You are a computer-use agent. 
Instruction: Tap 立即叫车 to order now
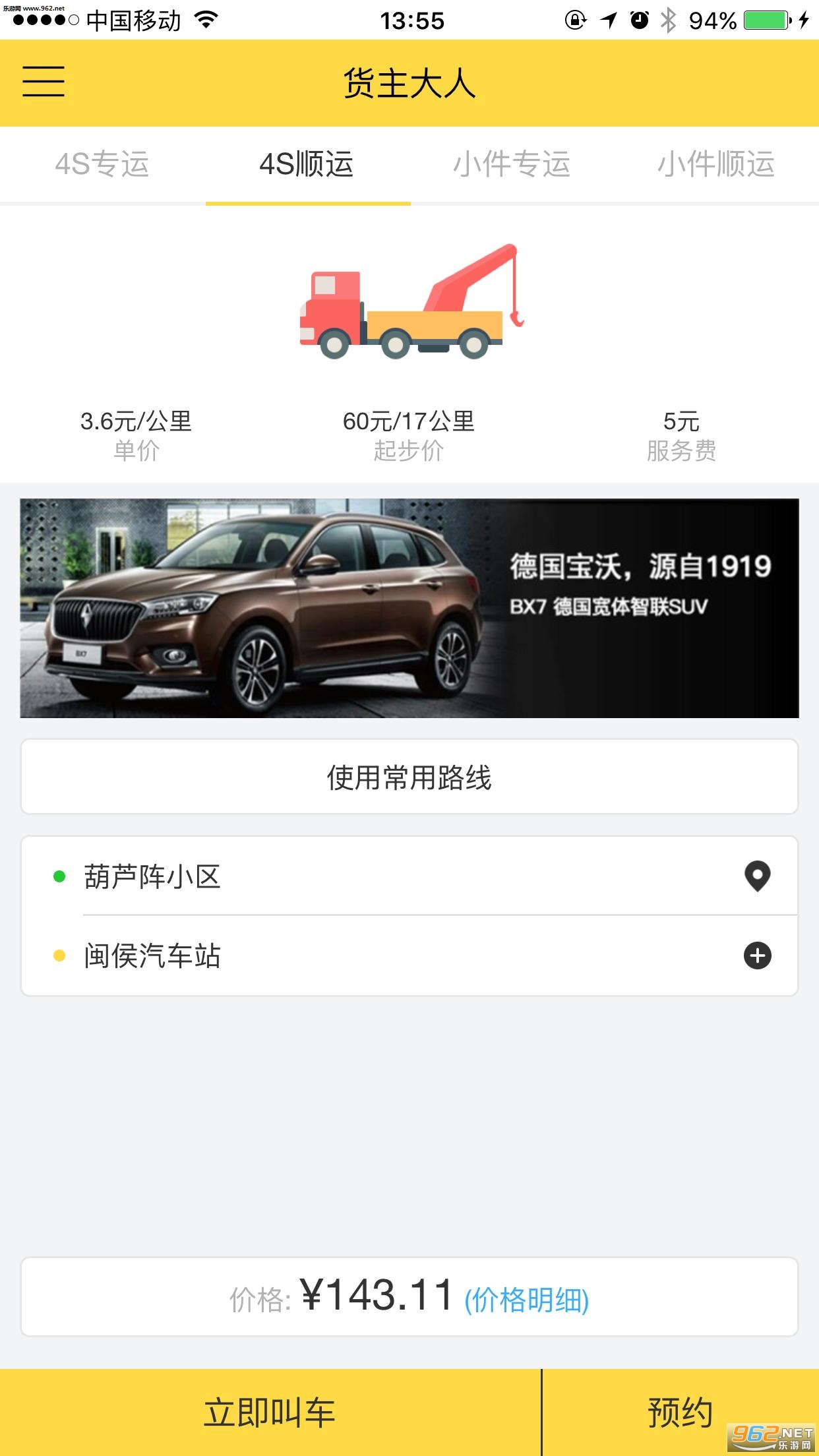click(269, 1412)
